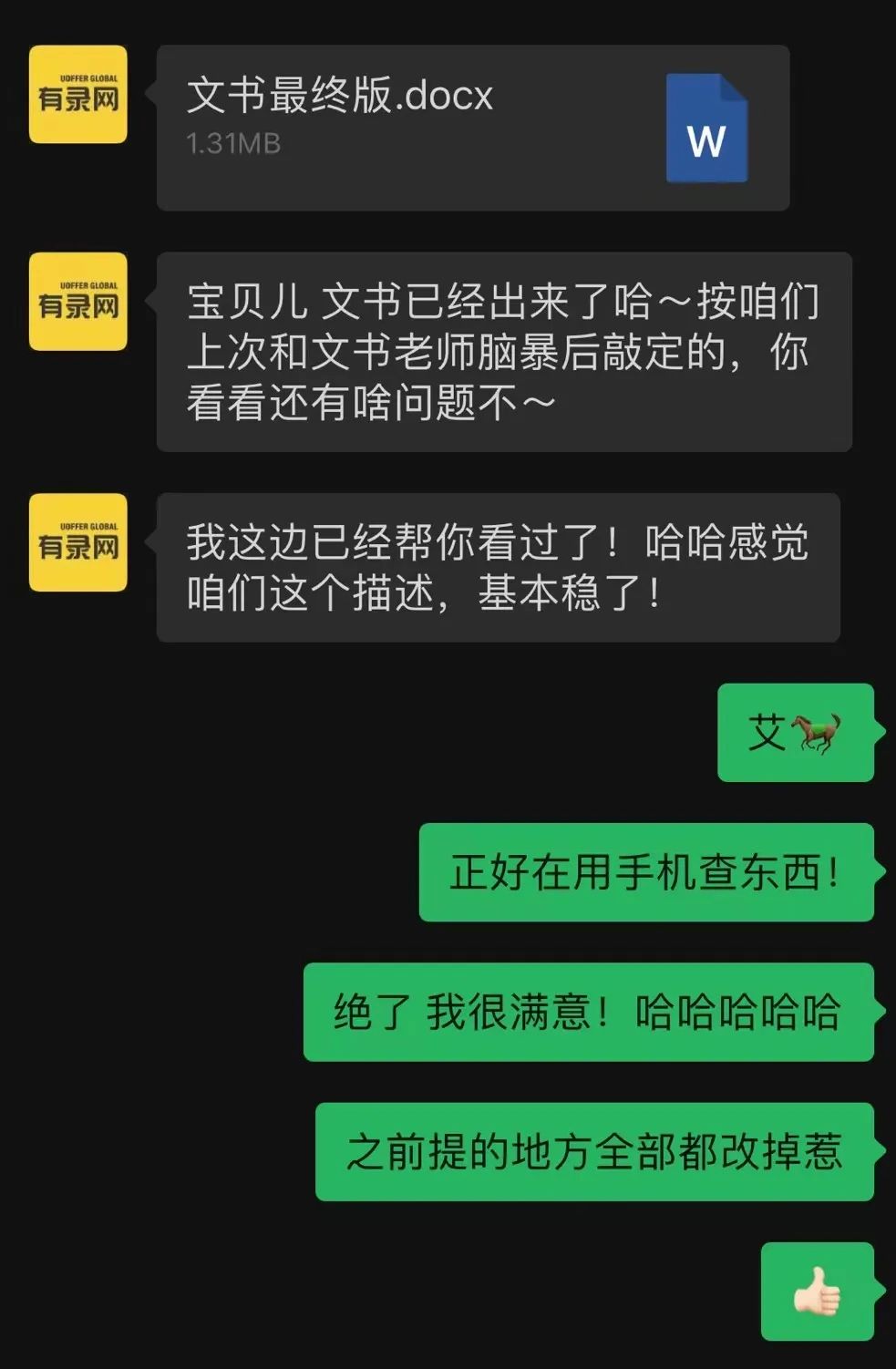Open the 文书最终版.docx file attachment

pyautogui.click(x=472, y=128)
